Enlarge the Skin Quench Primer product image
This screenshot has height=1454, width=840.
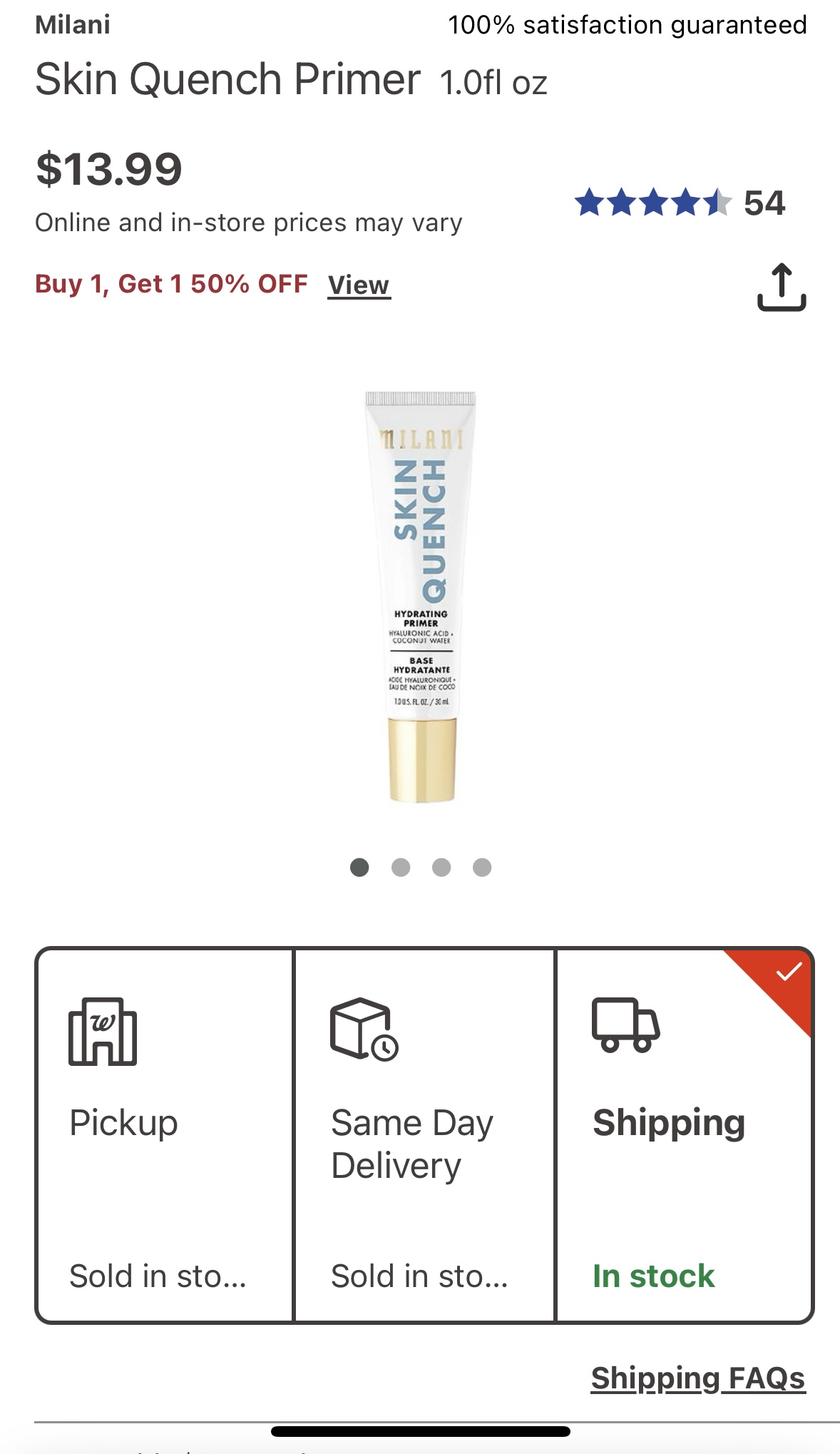[x=421, y=596]
